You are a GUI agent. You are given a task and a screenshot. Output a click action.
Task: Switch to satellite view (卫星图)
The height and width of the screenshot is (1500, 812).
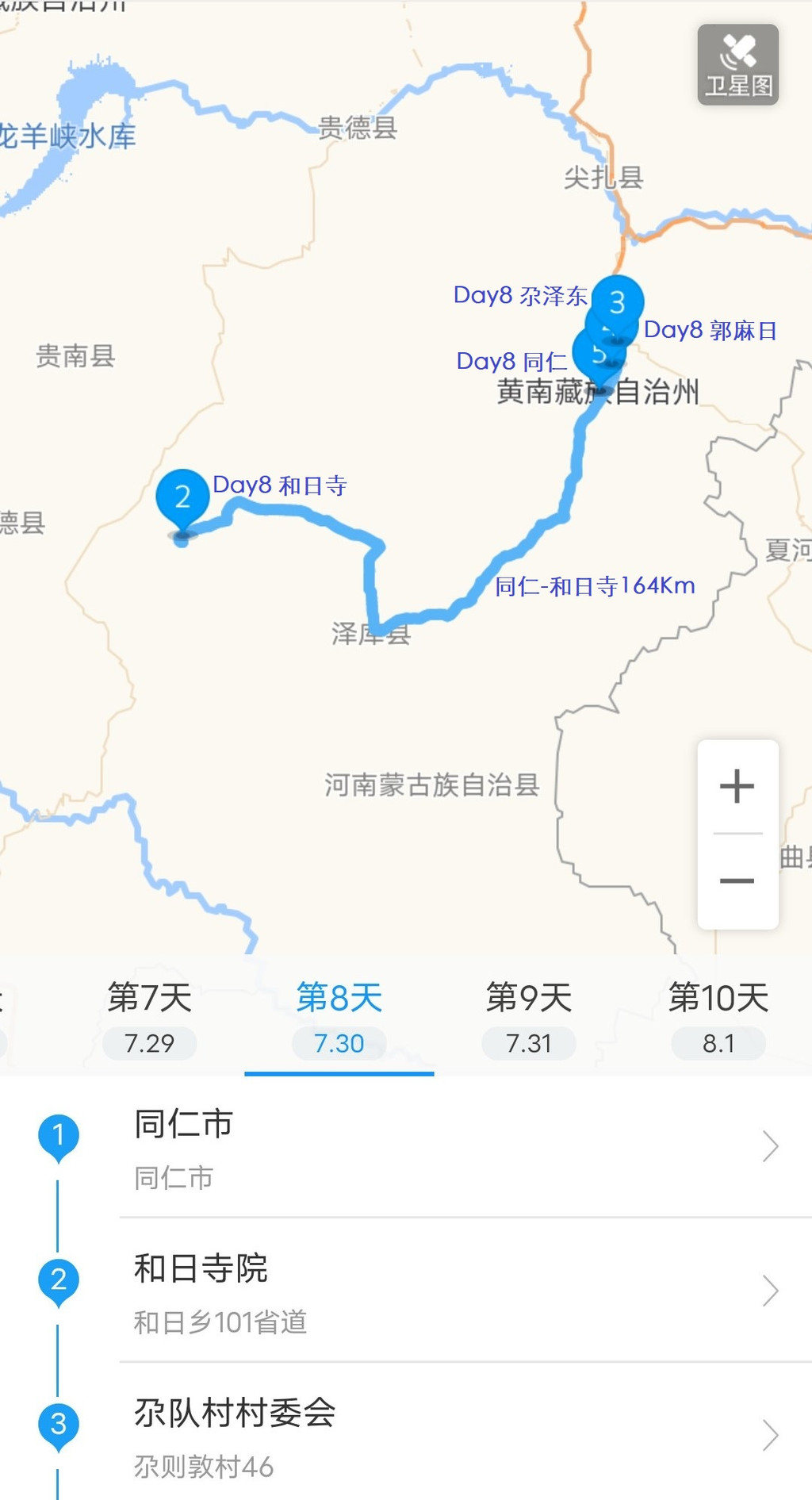(x=737, y=65)
